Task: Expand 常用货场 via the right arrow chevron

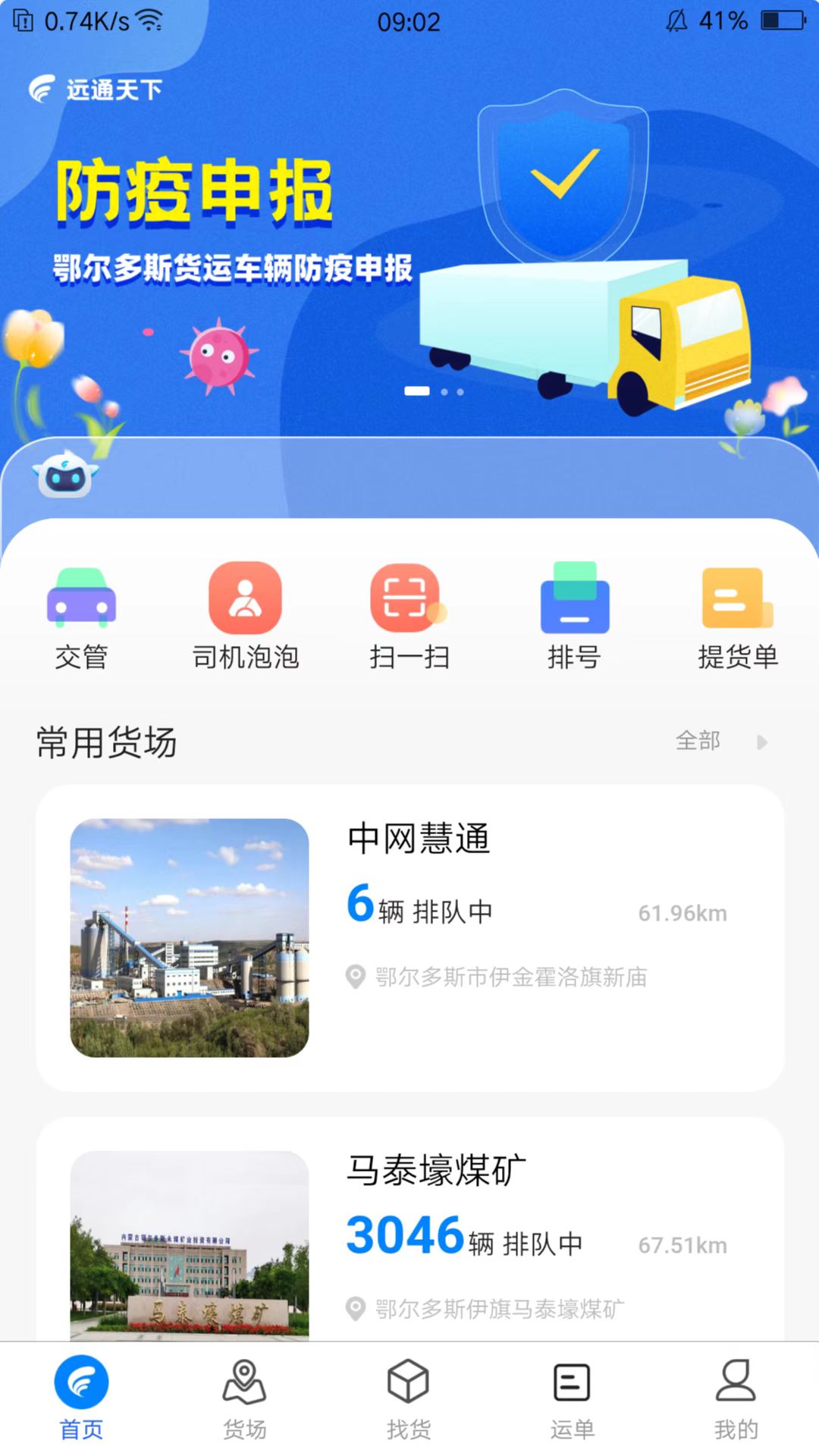Action: pos(761,743)
